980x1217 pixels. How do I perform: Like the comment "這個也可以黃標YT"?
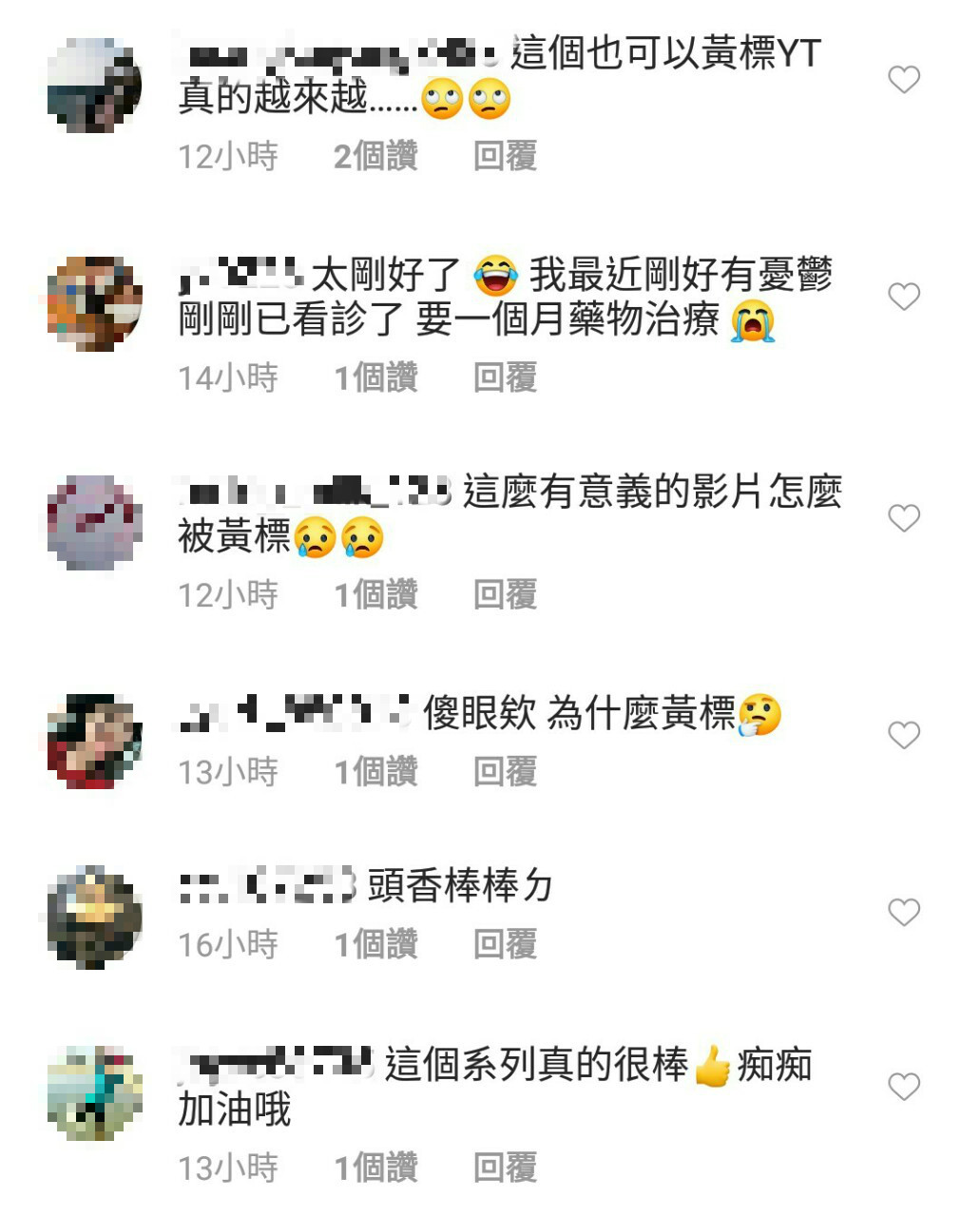click(x=903, y=80)
